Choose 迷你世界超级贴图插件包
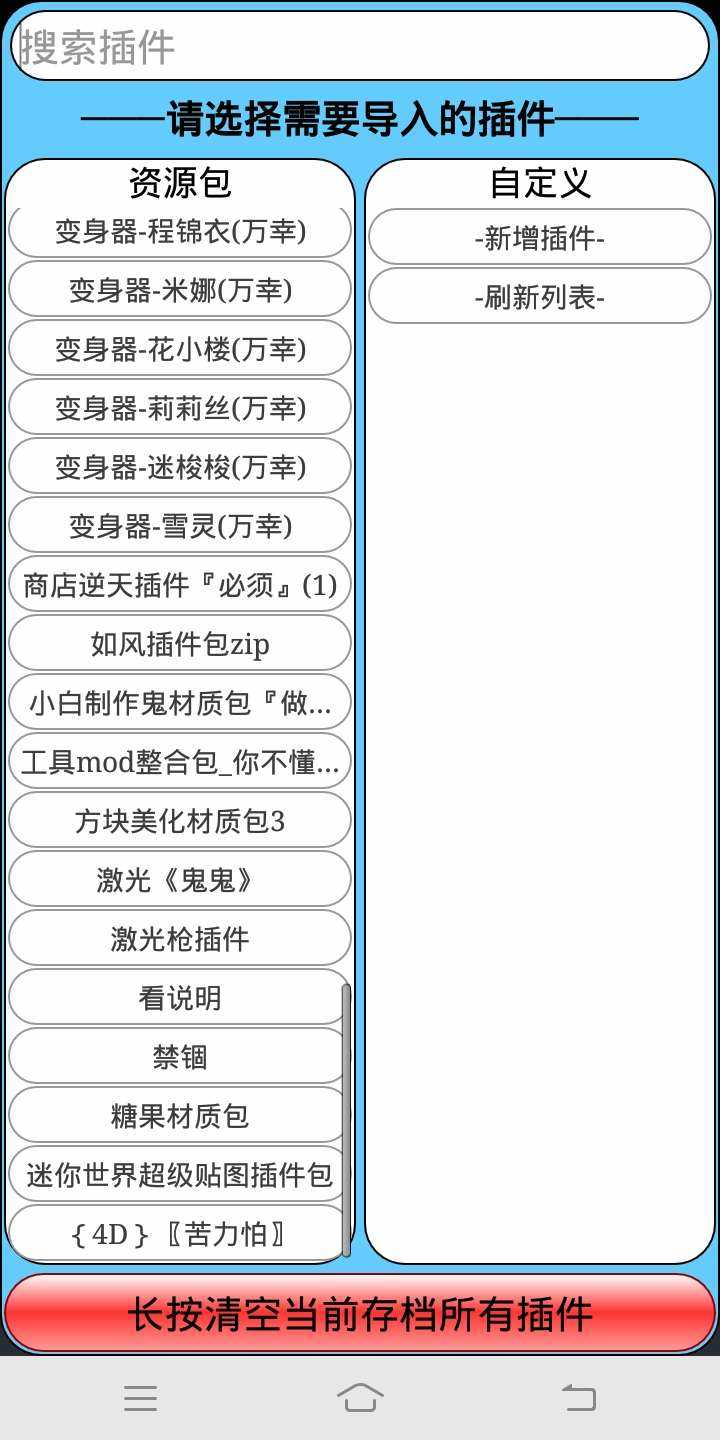The image size is (720, 1440). (x=178, y=1175)
